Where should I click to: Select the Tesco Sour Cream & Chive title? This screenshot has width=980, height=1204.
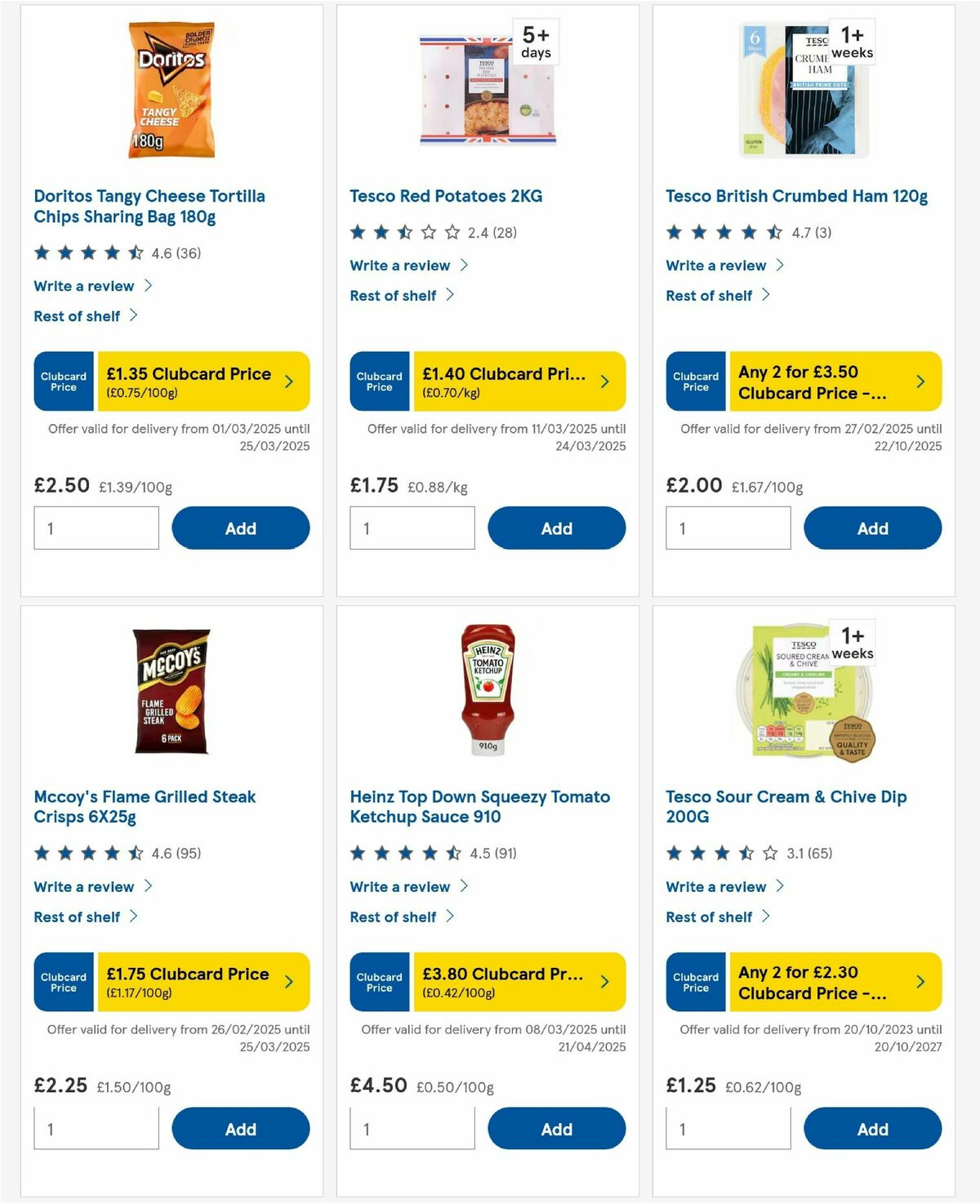coord(784,806)
